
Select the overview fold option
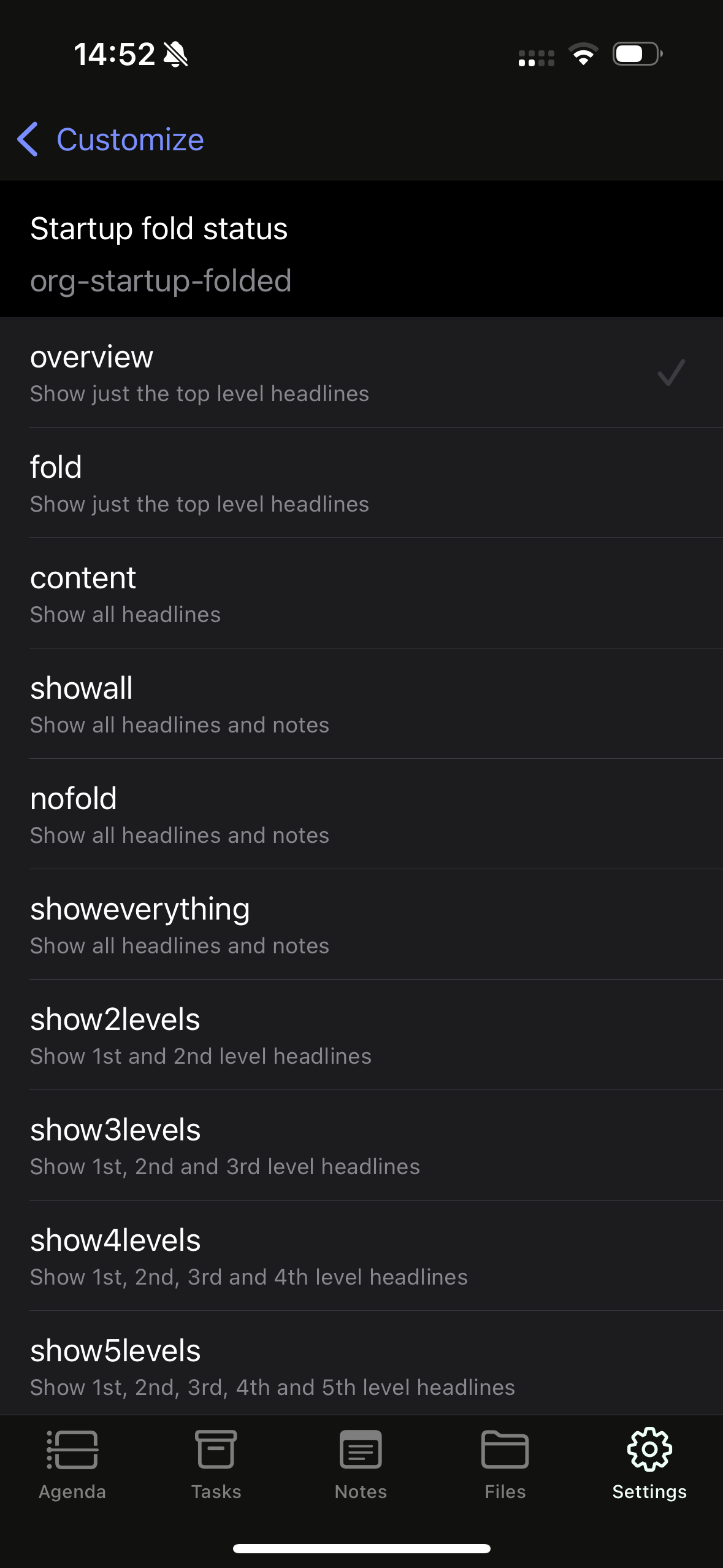coord(361,372)
